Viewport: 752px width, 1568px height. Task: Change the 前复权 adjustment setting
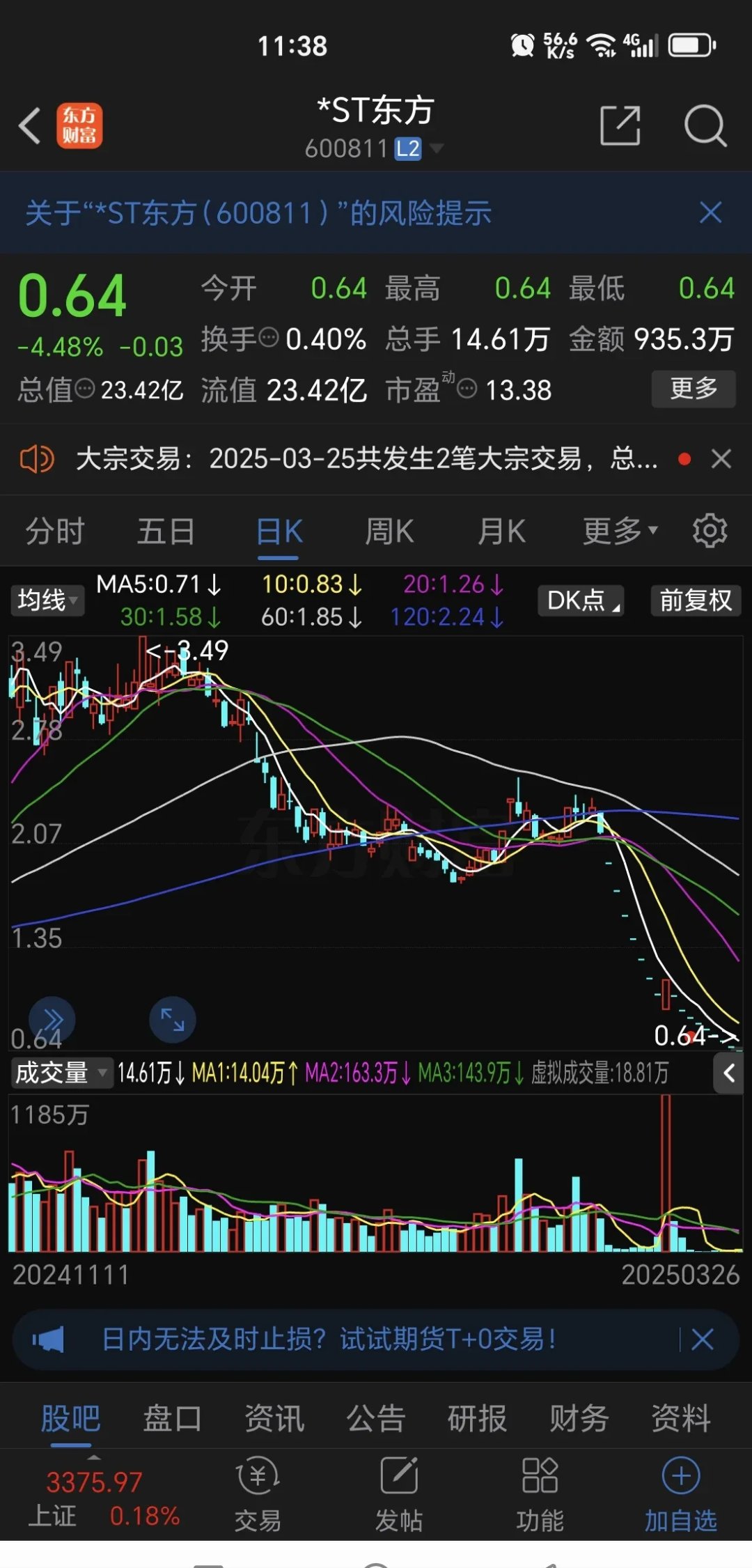pos(695,600)
